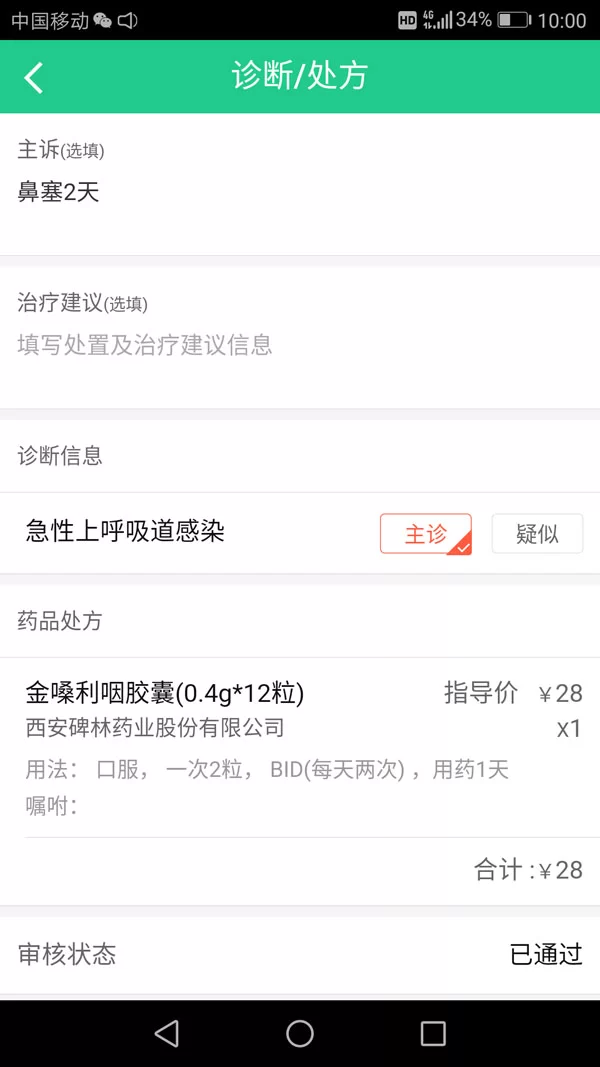Select the 主诊 diagnosis tag
Image resolution: width=600 pixels, height=1067 pixels.
pyautogui.click(x=425, y=534)
